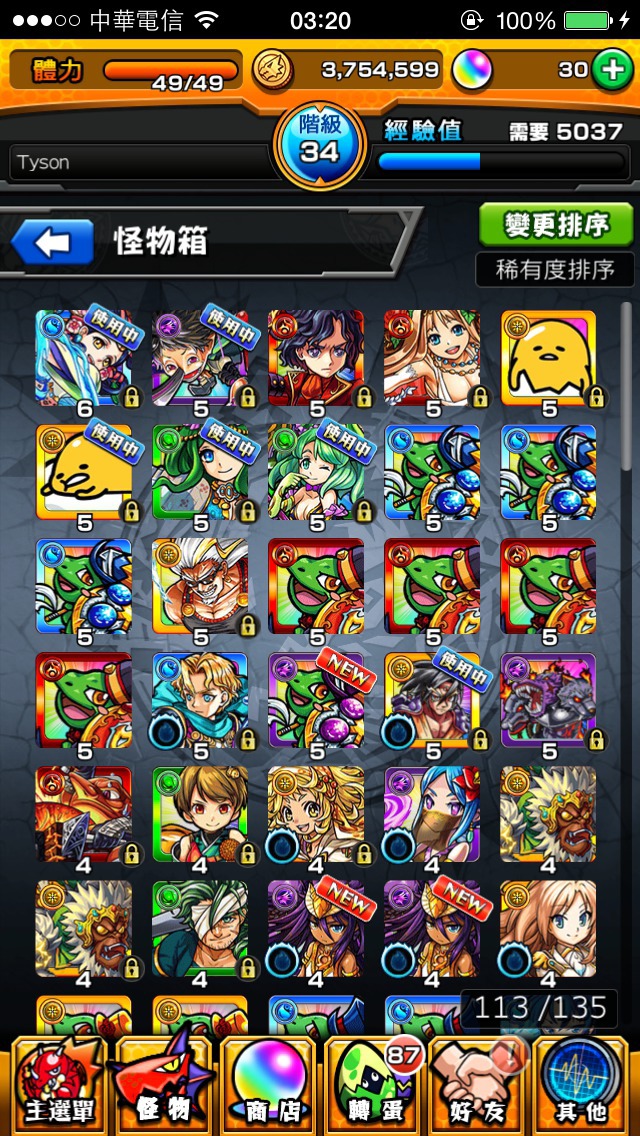
Task: Add orbs with the green plus button
Action: coord(609,69)
